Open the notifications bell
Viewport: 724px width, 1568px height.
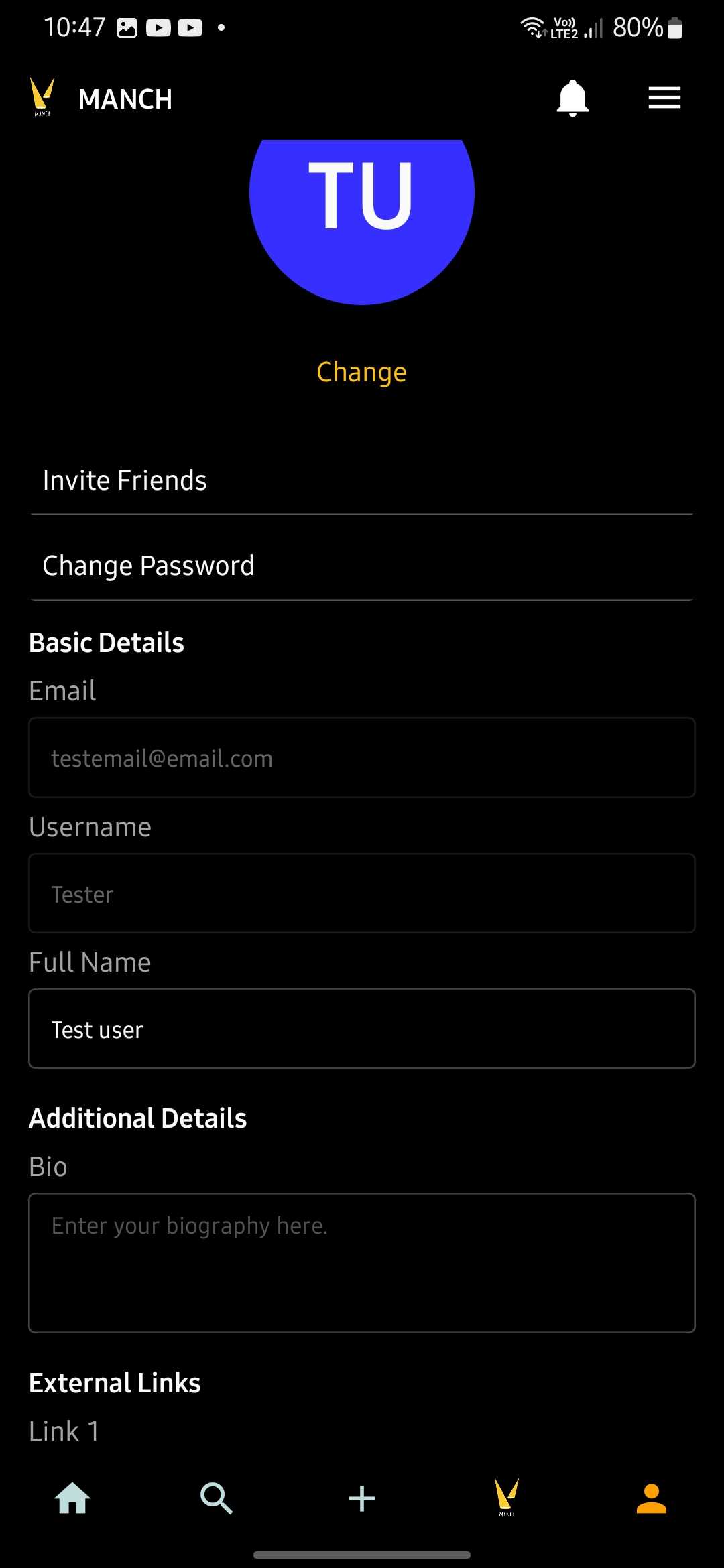click(x=572, y=99)
